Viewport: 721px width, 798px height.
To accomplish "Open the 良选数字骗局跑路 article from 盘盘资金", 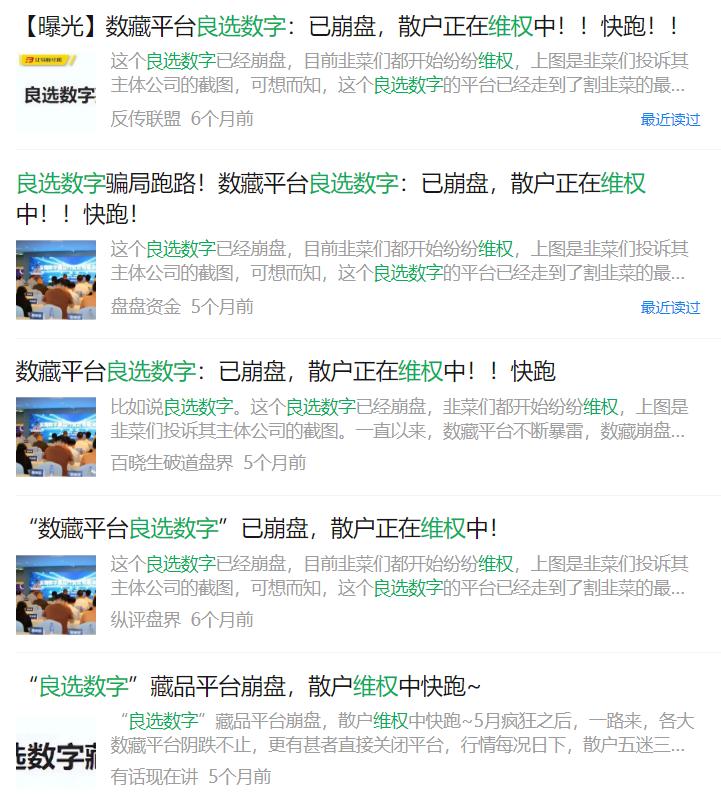I will pyautogui.click(x=330, y=184).
